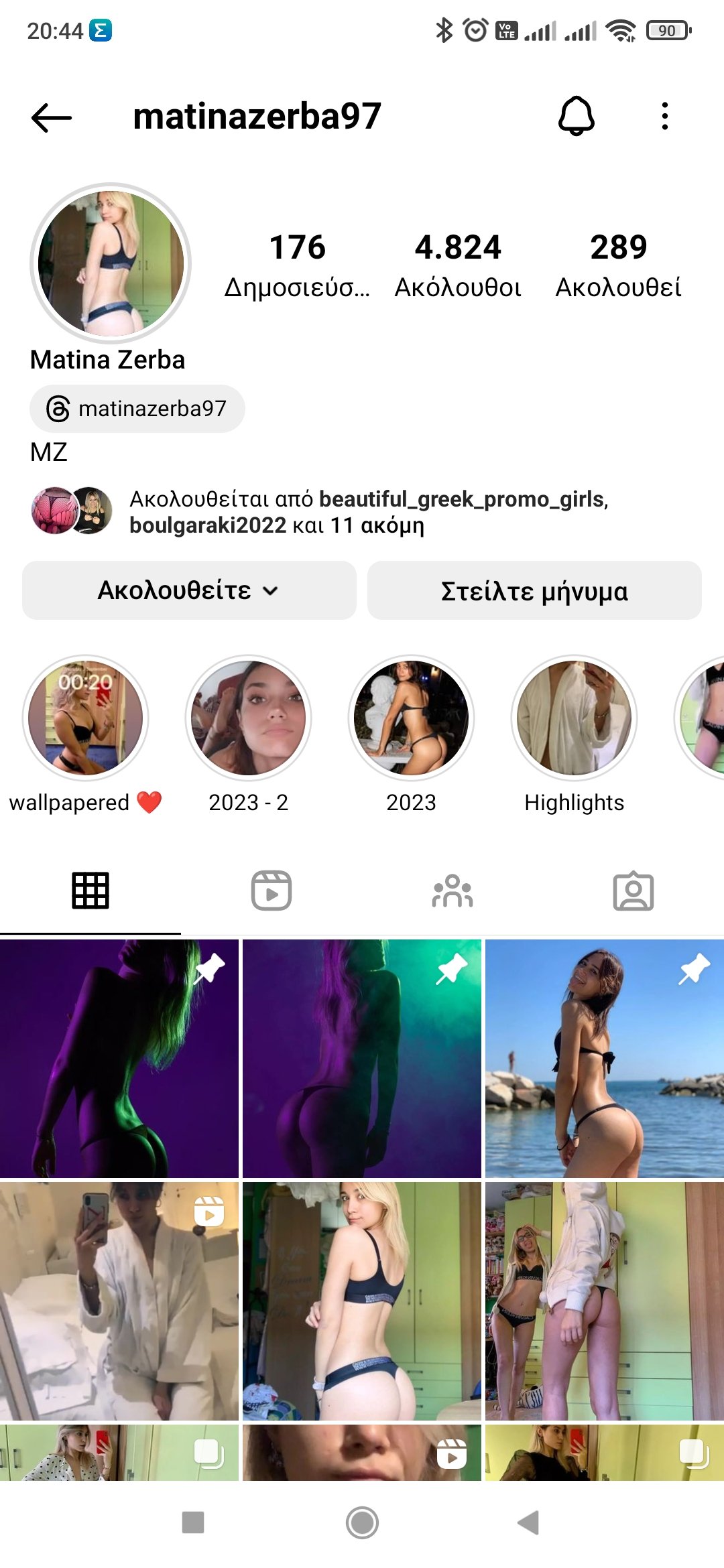724x1568 pixels.
Task: Open the wallpapered highlight
Action: [85, 718]
